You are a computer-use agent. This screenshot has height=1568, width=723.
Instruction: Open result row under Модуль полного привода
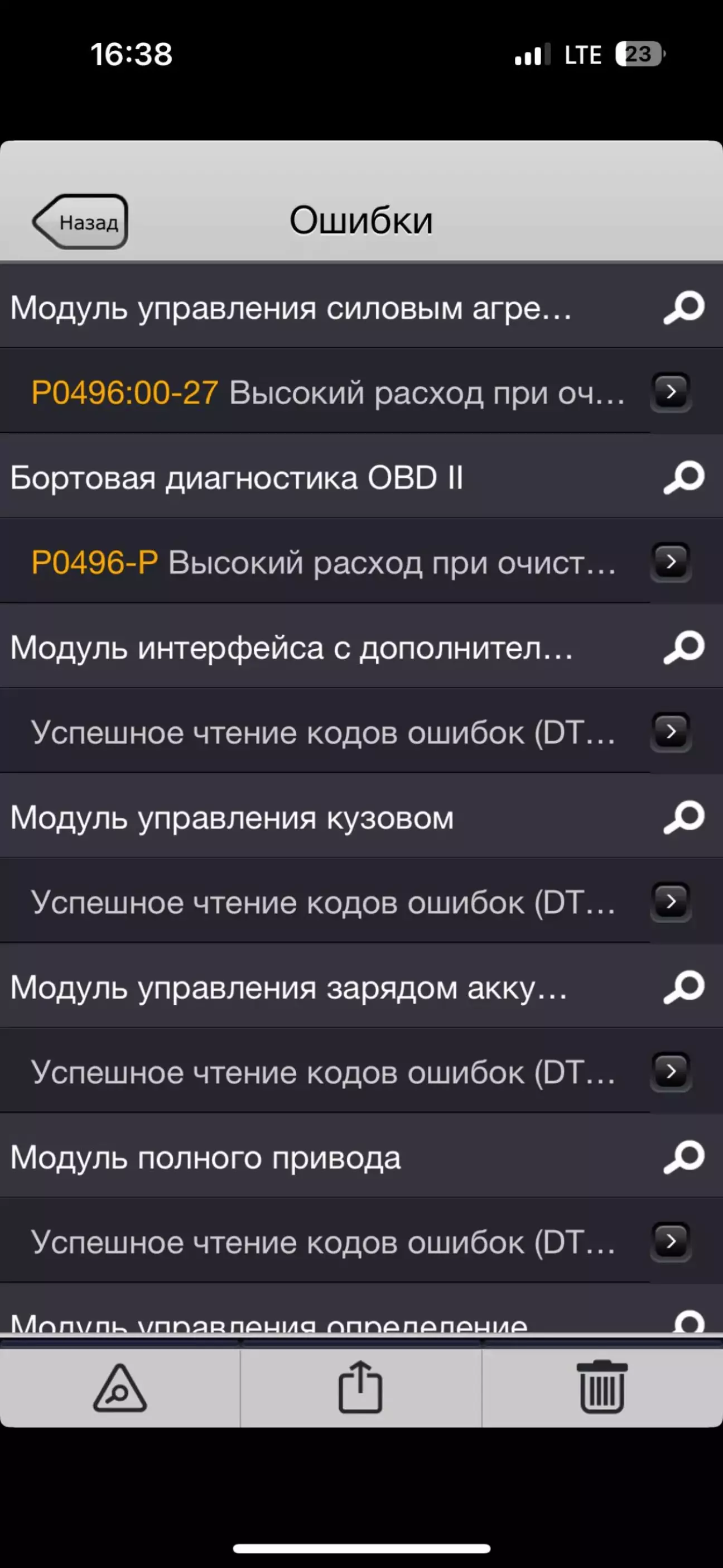tap(671, 1241)
